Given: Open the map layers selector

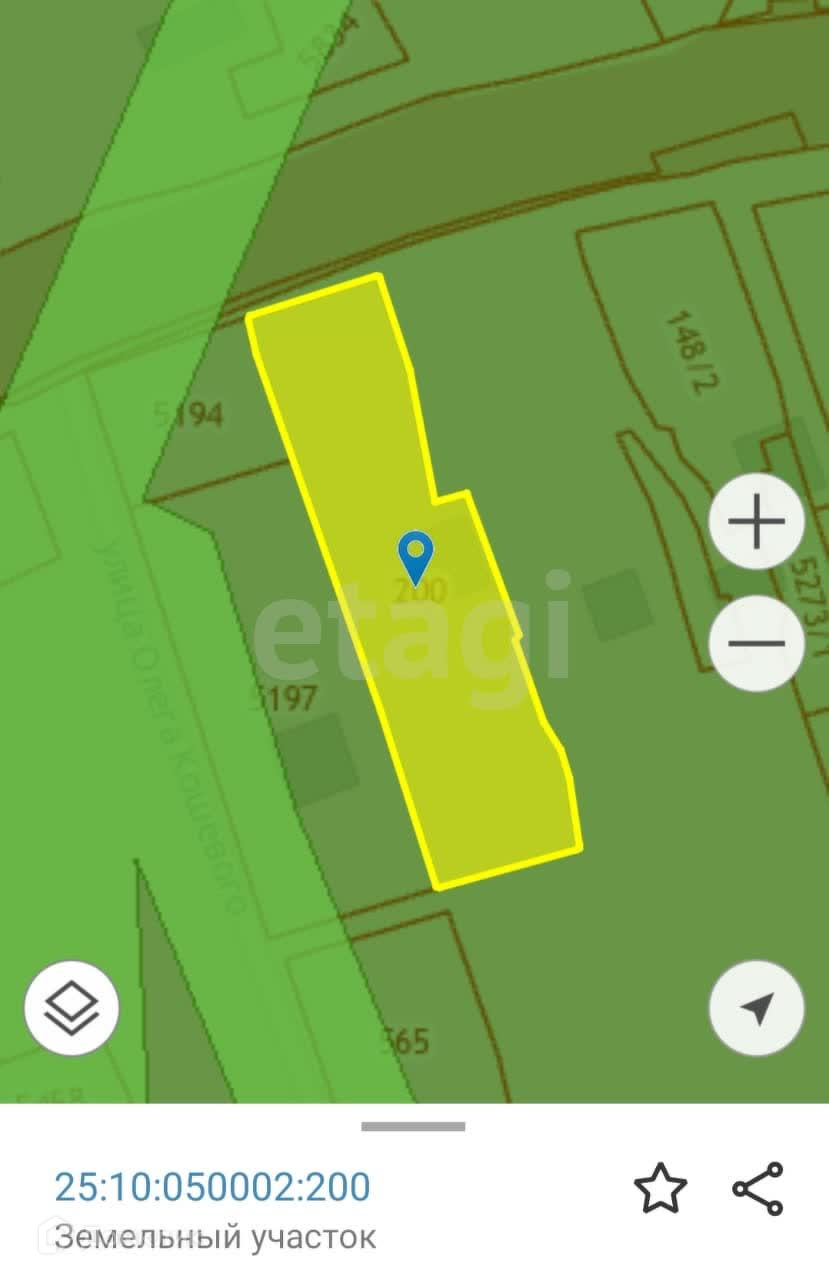Looking at the screenshot, I should pos(72,1007).
